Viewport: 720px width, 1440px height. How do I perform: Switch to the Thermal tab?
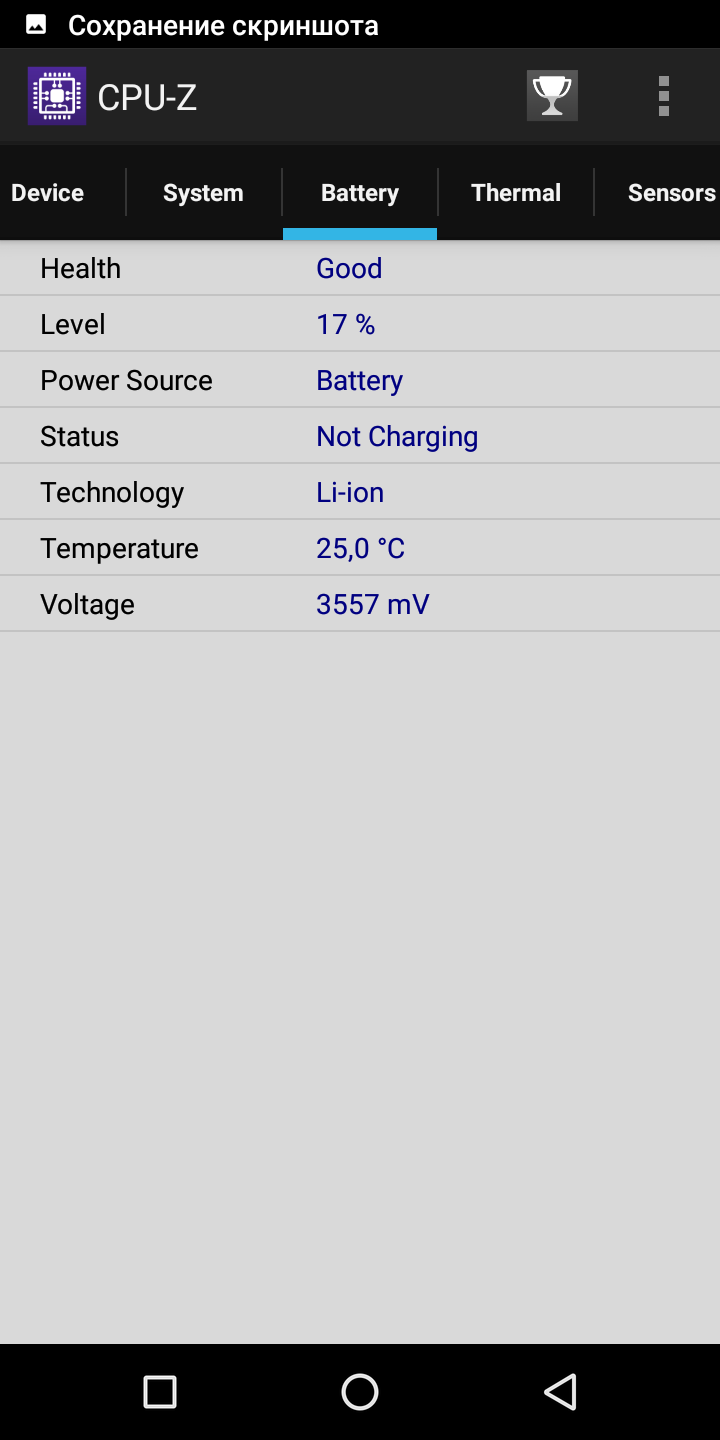(x=516, y=193)
